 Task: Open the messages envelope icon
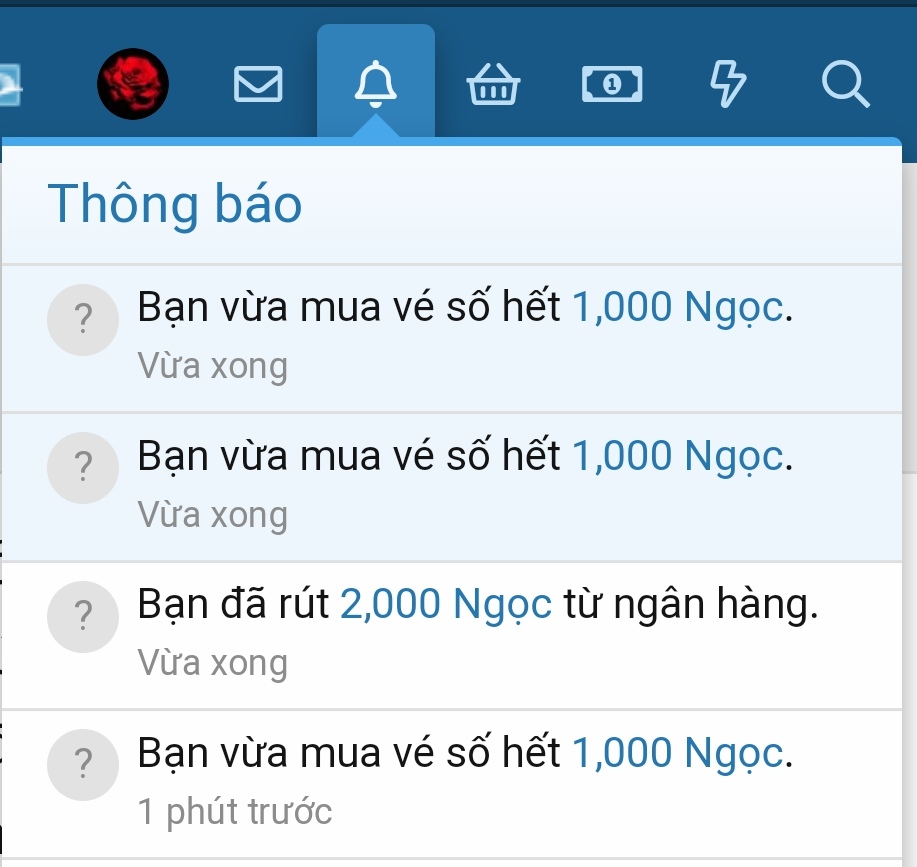(x=258, y=84)
